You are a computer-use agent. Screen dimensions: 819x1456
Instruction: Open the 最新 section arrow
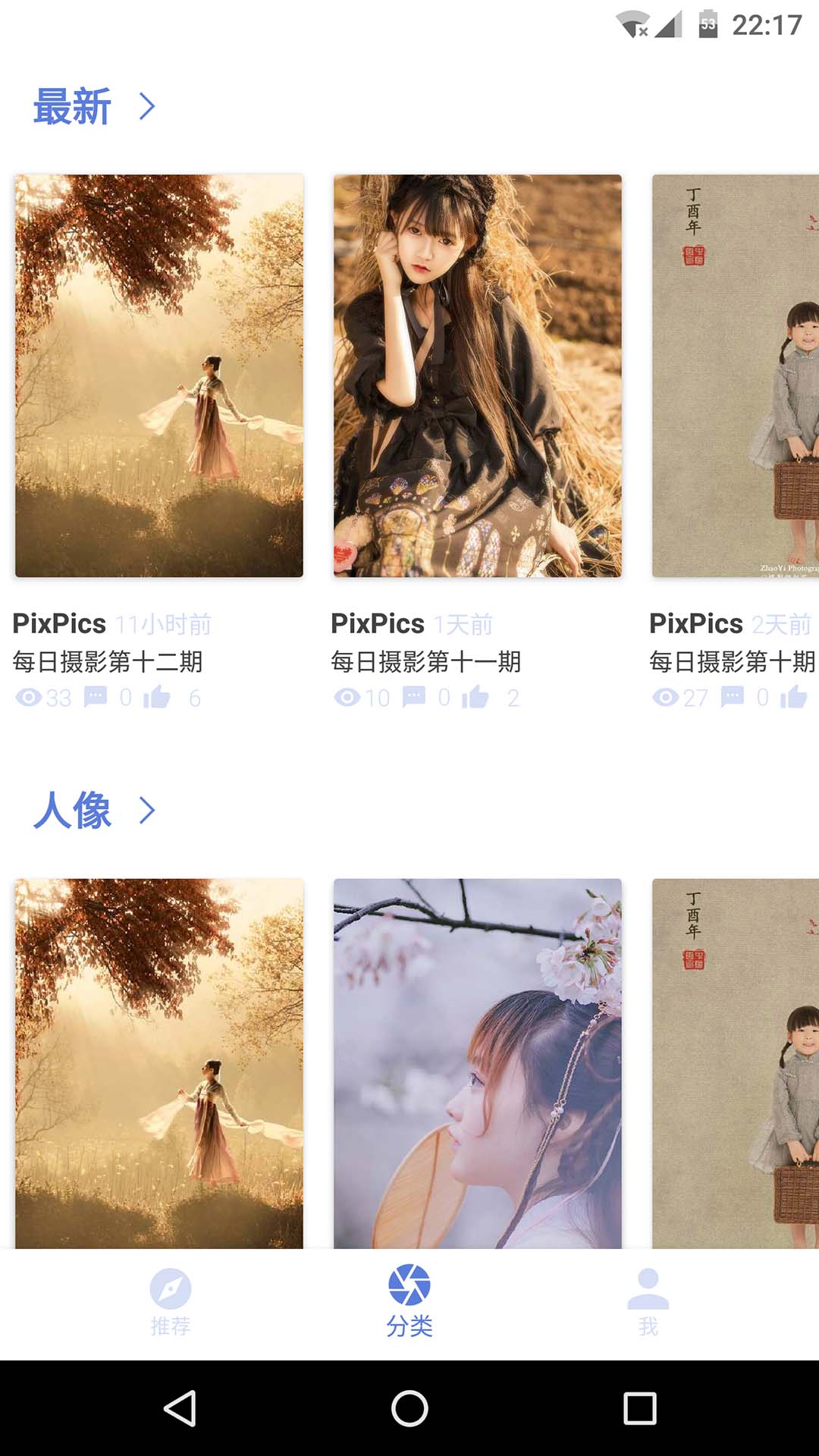147,107
